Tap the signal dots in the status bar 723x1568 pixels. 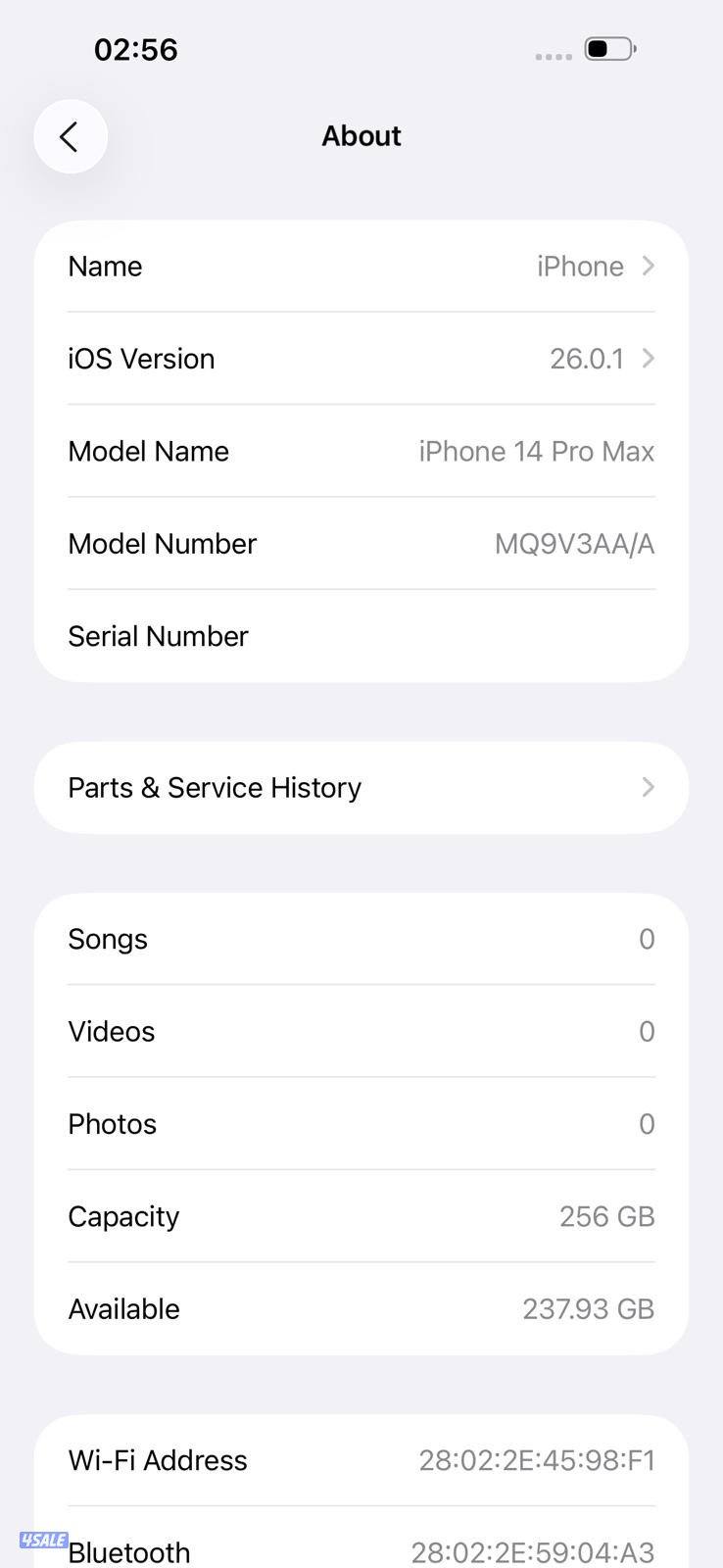(553, 56)
